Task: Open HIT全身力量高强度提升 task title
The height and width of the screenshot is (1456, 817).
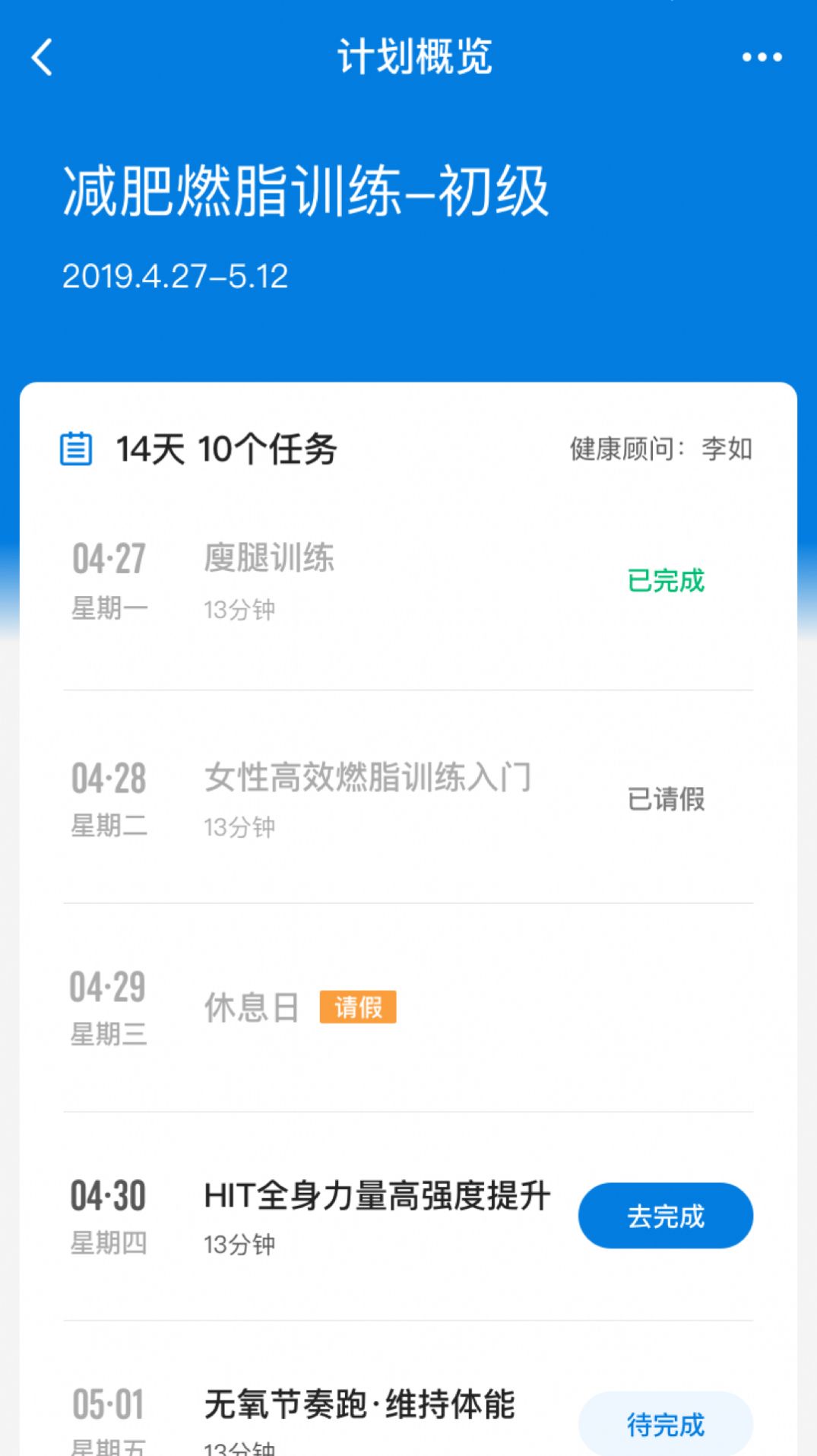Action: pos(378,1194)
